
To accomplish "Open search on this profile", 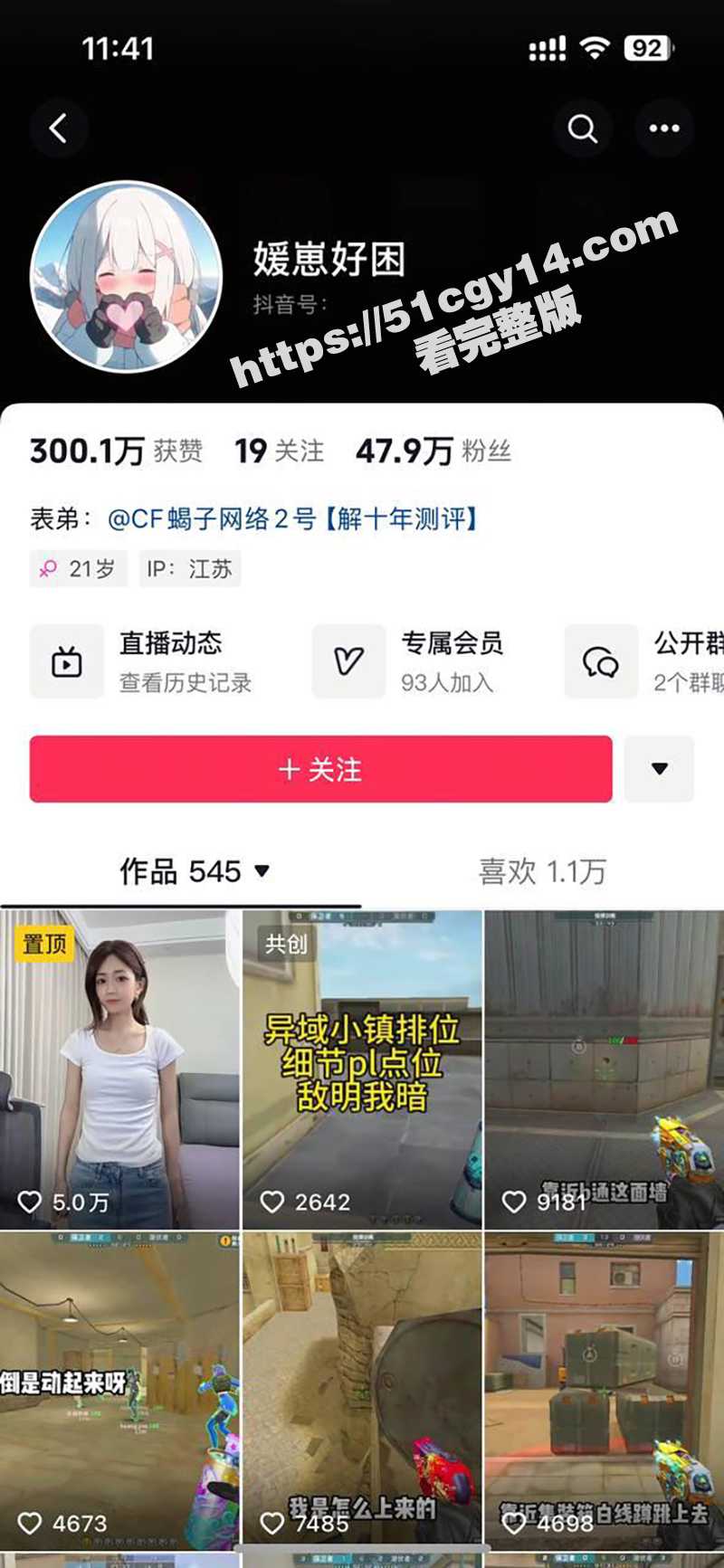I will [x=582, y=128].
